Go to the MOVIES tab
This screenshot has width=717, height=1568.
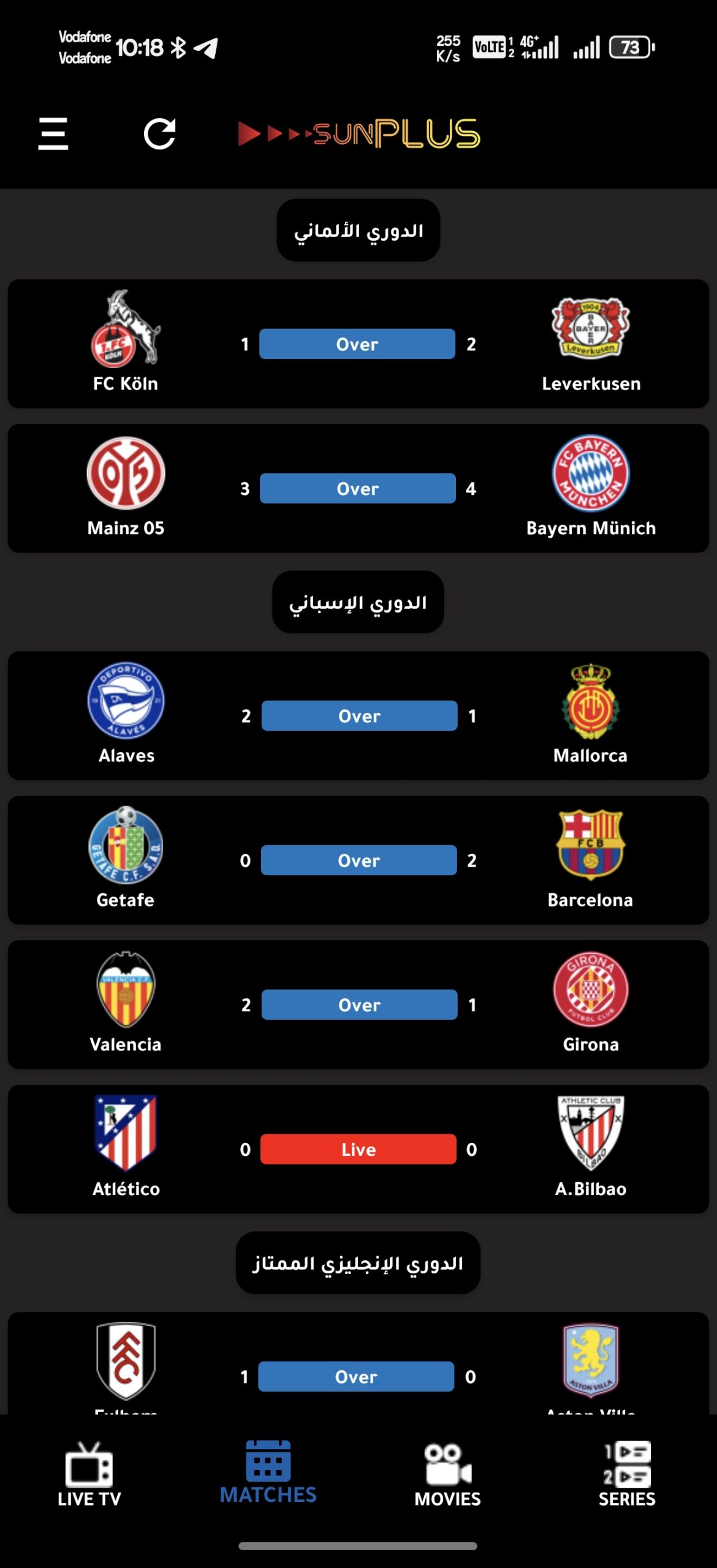448,1474
